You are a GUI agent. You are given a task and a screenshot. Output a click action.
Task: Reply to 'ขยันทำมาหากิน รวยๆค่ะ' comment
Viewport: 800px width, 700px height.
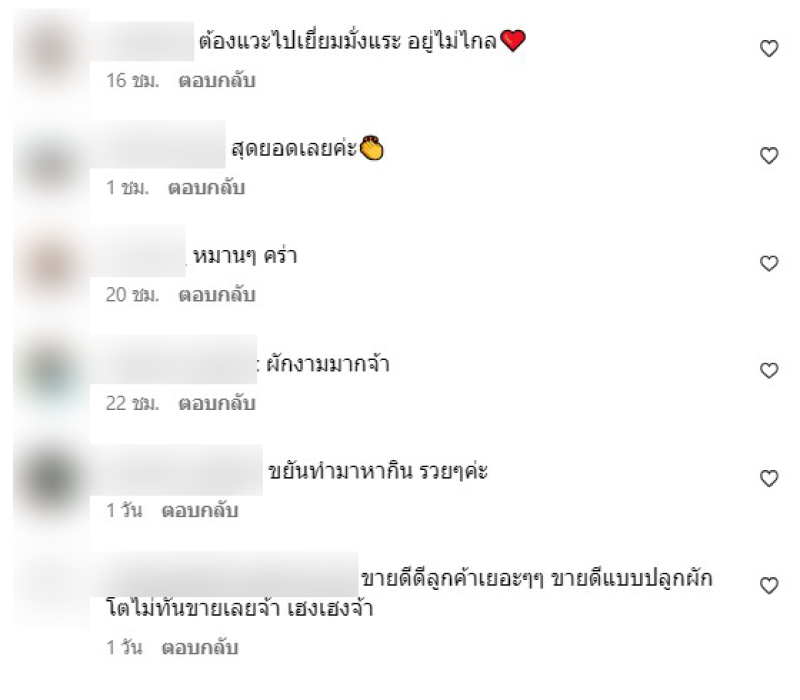200,511
